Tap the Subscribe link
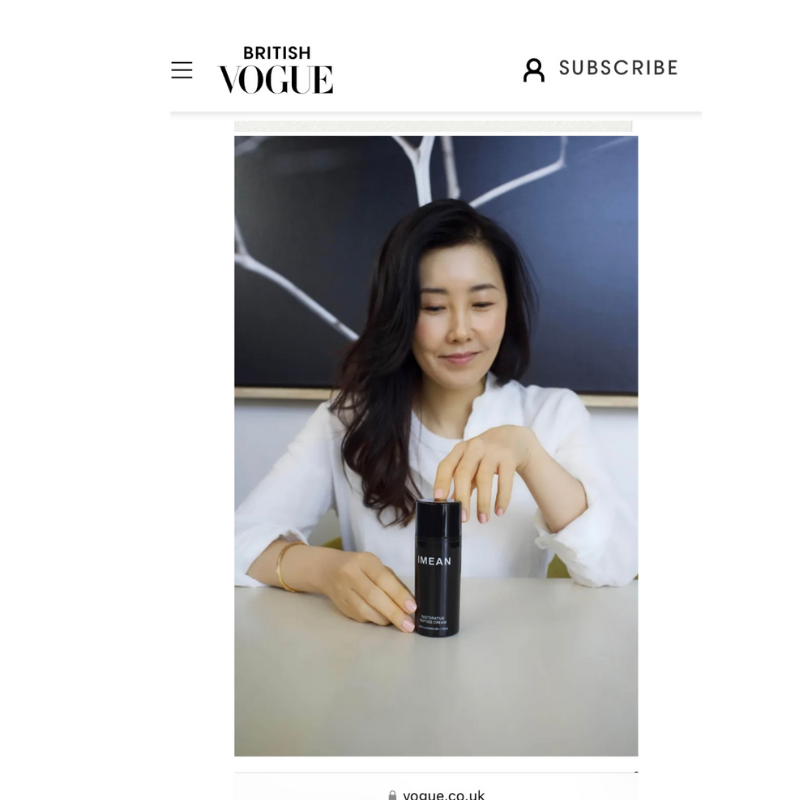This screenshot has width=800, height=800. pos(618,68)
